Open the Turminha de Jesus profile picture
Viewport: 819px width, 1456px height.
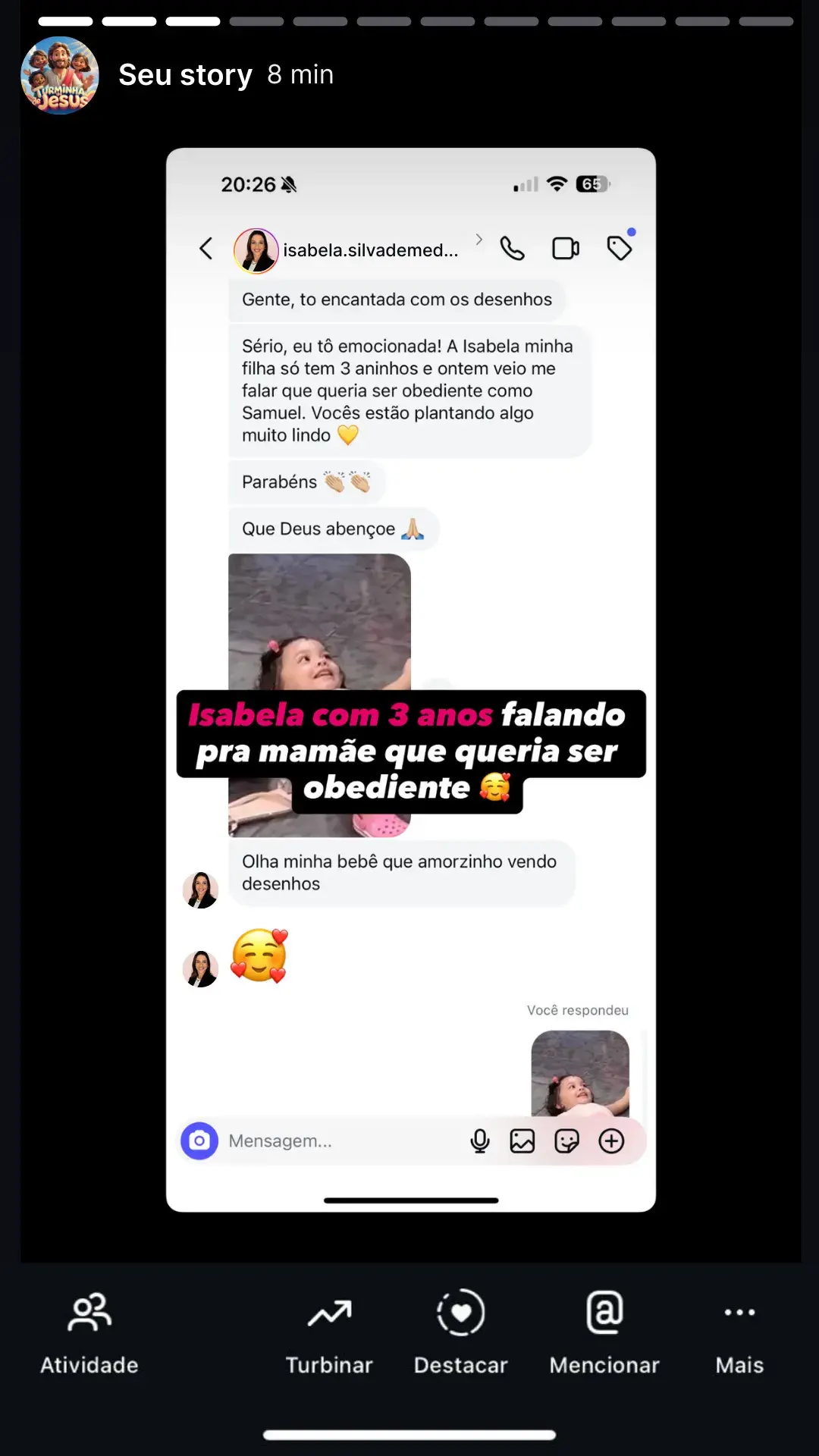(60, 75)
